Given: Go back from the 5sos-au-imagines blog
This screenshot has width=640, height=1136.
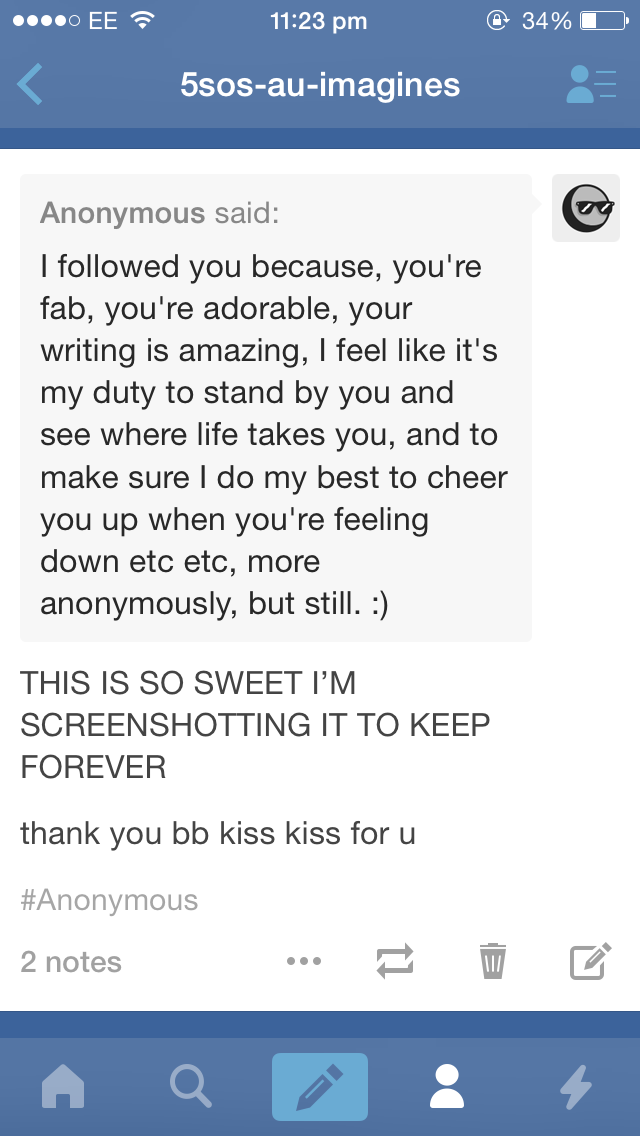Looking at the screenshot, I should click(x=31, y=84).
